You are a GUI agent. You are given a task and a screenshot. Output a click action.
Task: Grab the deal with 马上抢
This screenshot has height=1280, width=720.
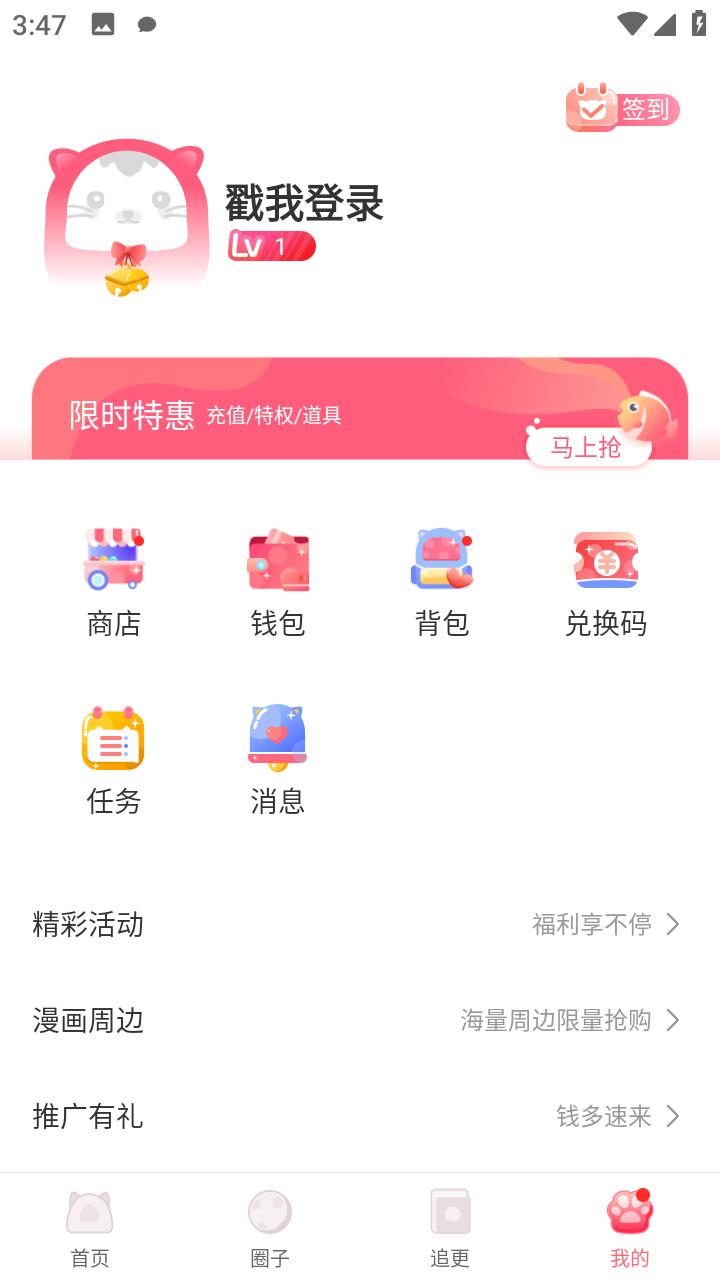point(588,447)
